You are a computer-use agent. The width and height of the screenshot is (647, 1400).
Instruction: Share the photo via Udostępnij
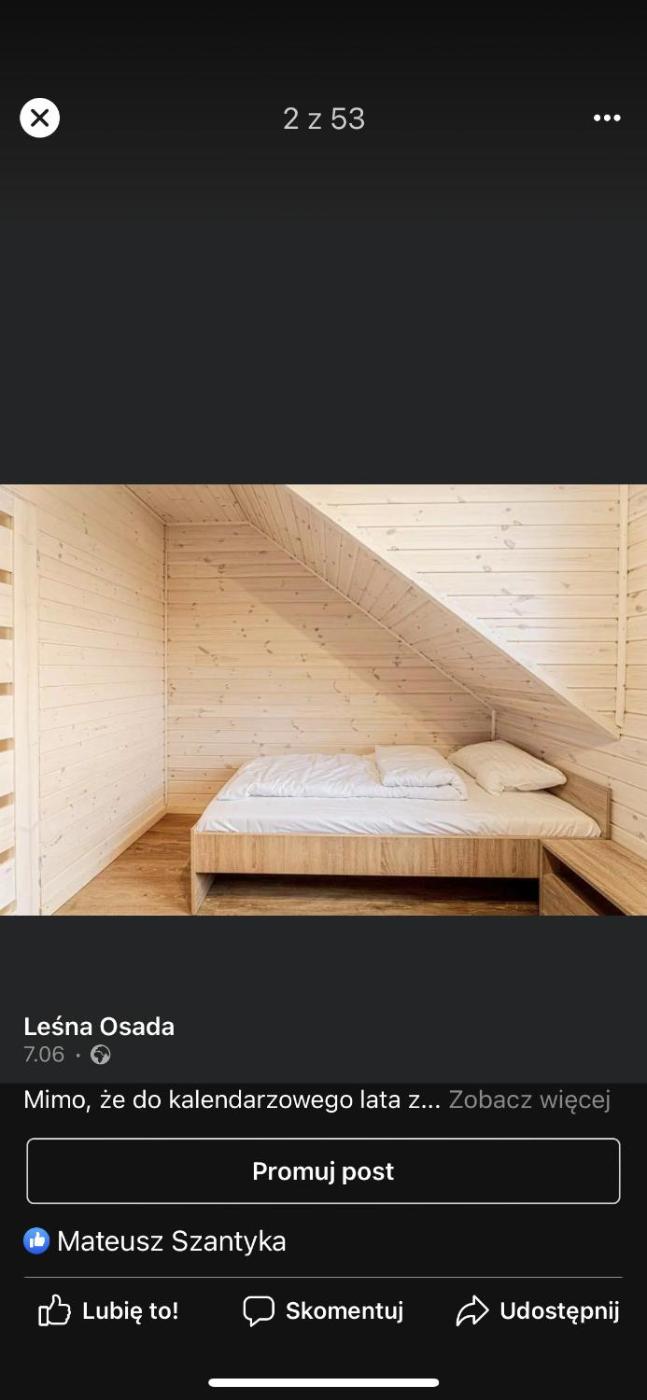538,1311
